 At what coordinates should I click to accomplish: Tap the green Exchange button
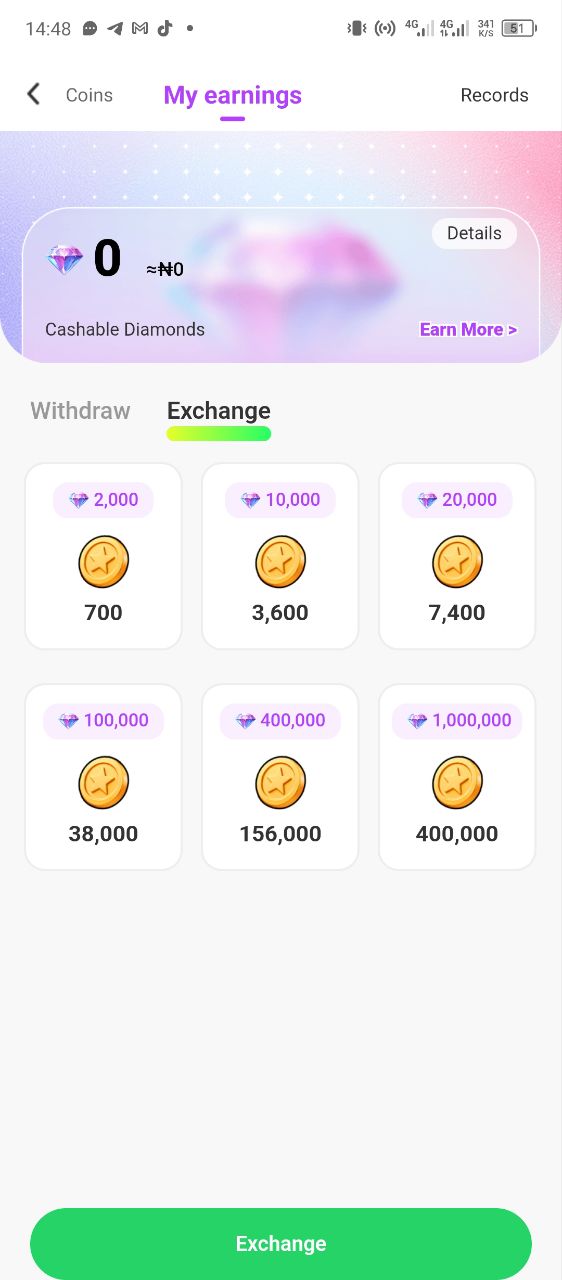pos(281,1244)
